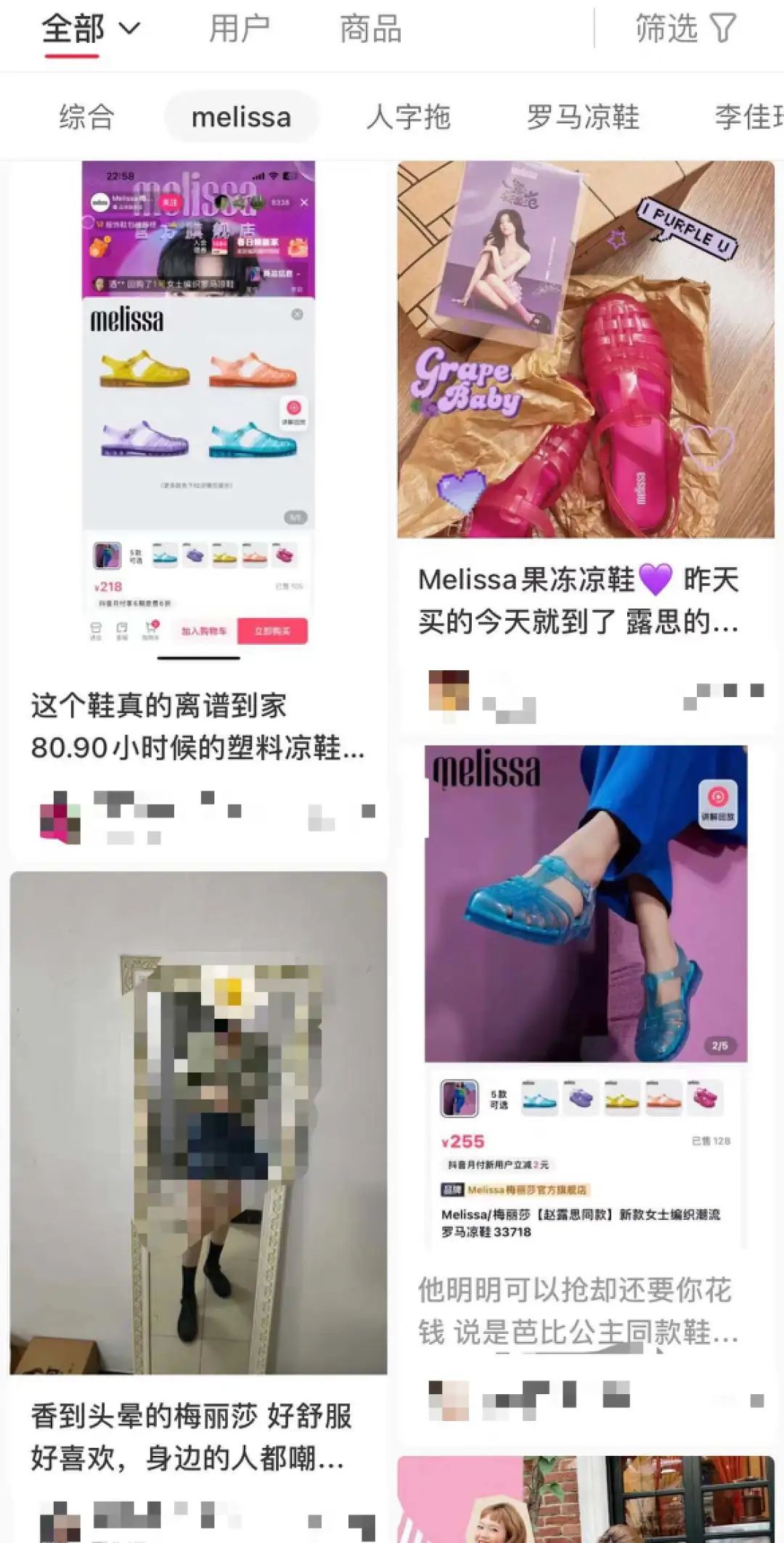Select the 人字拖 chip
Image resolution: width=784 pixels, height=1543 pixels.
click(409, 117)
